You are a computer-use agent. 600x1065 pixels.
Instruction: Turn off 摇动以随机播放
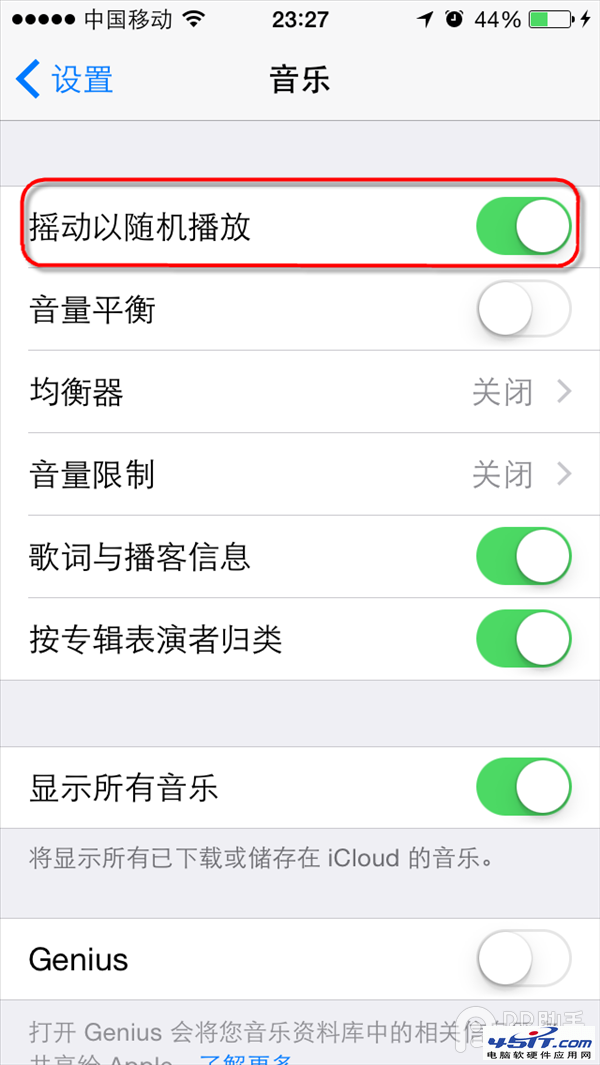(523, 227)
